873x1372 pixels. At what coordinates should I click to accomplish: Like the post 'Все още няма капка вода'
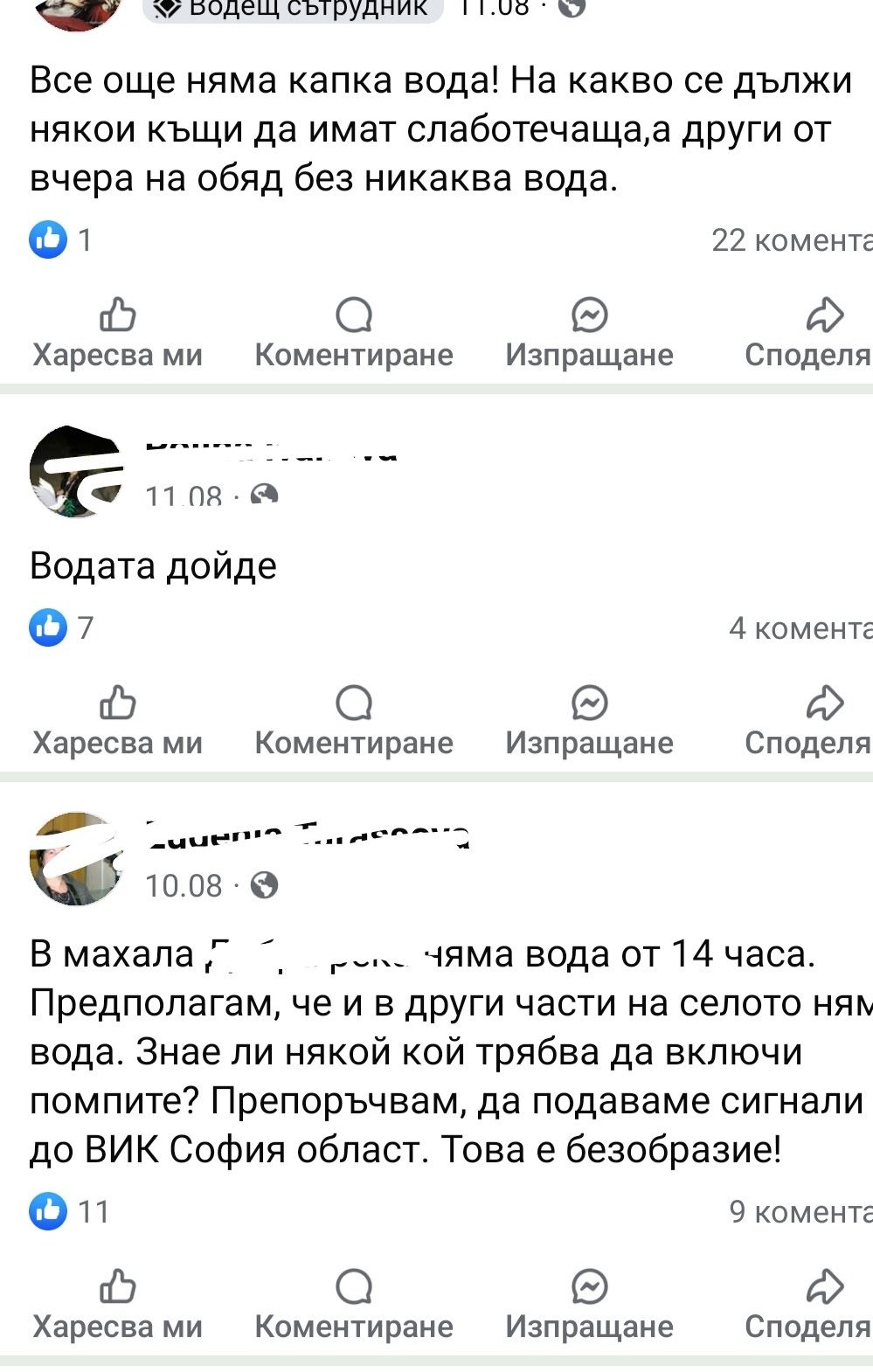tap(117, 334)
